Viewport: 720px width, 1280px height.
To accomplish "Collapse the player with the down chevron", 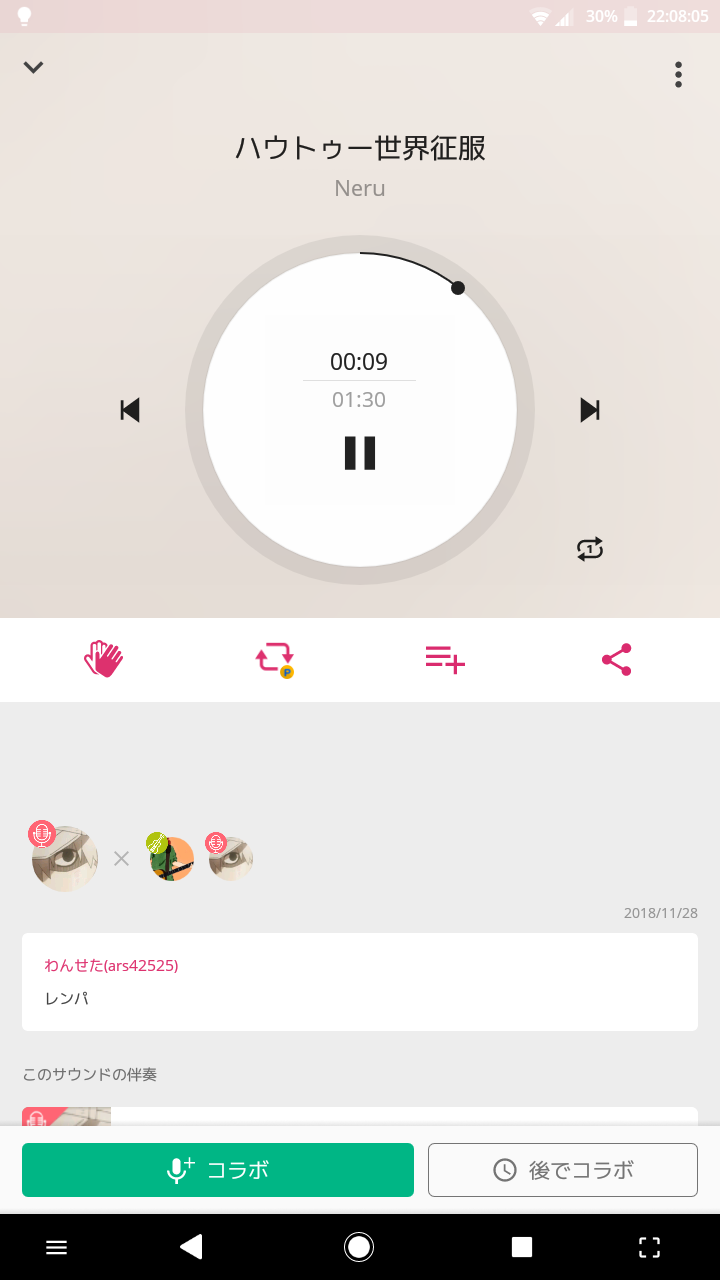I will coord(34,68).
